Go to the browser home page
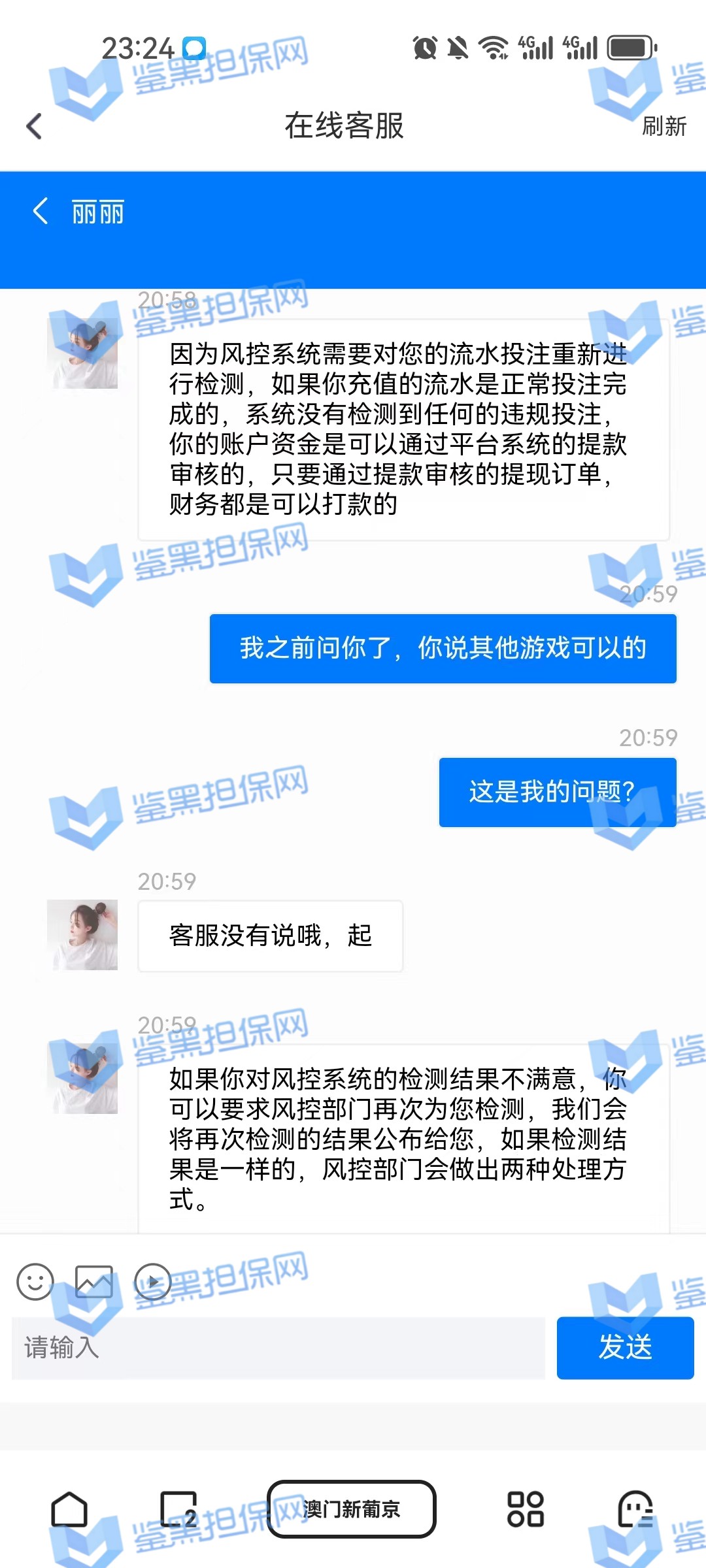Screen dimensions: 706x1568 pos(69,1509)
